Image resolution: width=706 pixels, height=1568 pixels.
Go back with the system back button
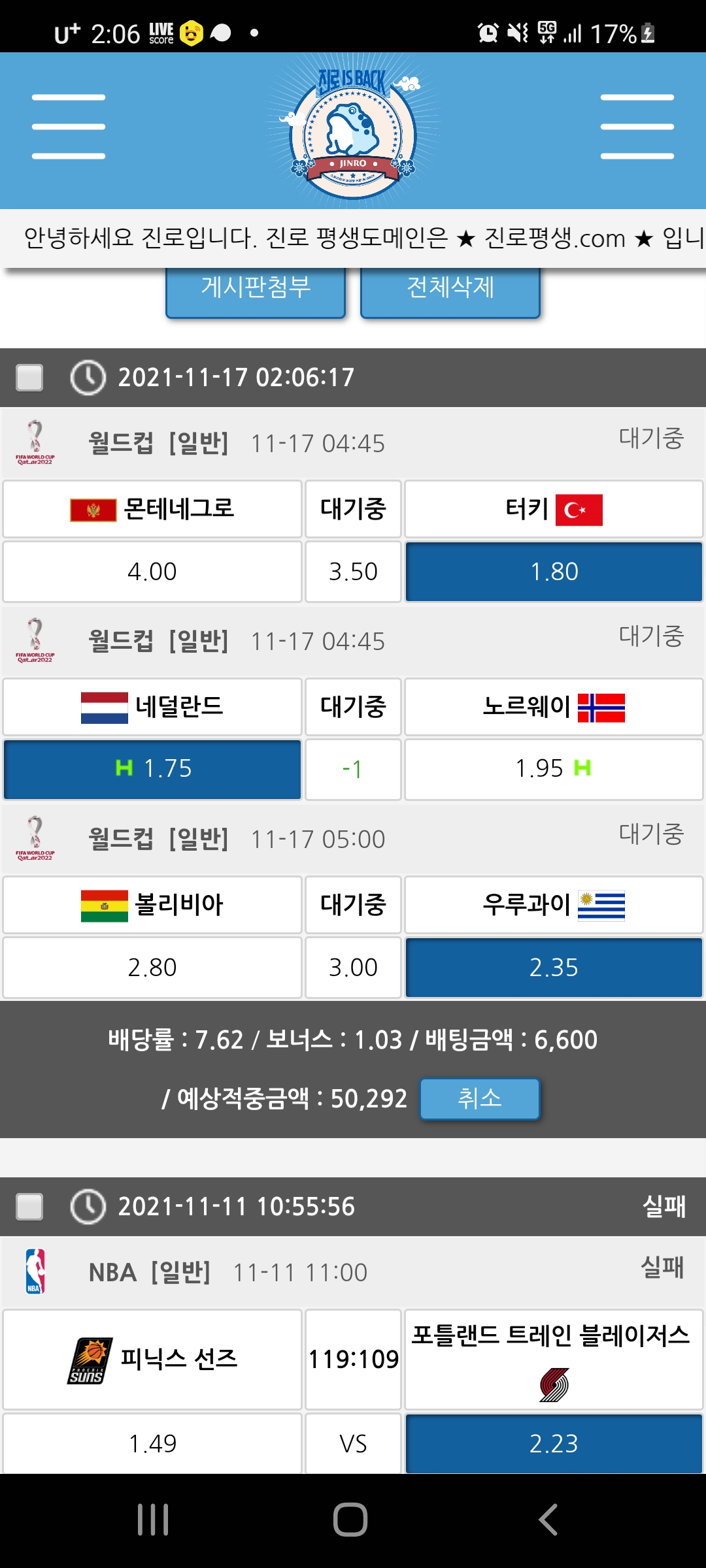point(548,1520)
